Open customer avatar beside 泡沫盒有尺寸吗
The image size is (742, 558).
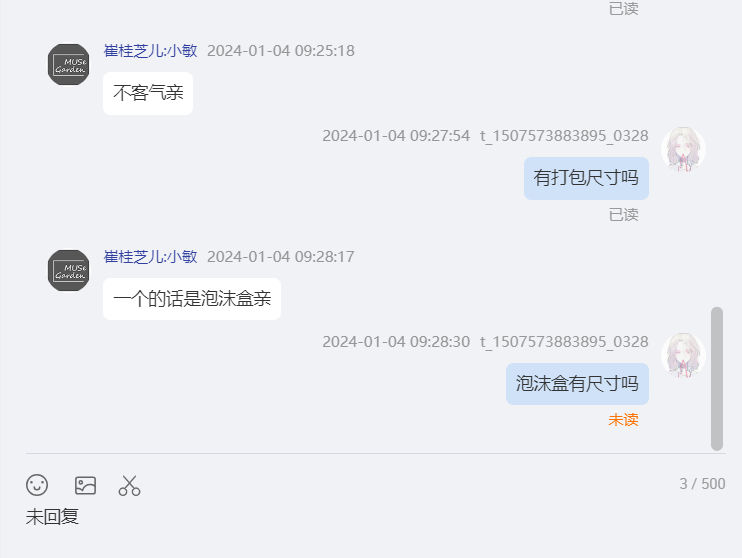click(x=684, y=355)
